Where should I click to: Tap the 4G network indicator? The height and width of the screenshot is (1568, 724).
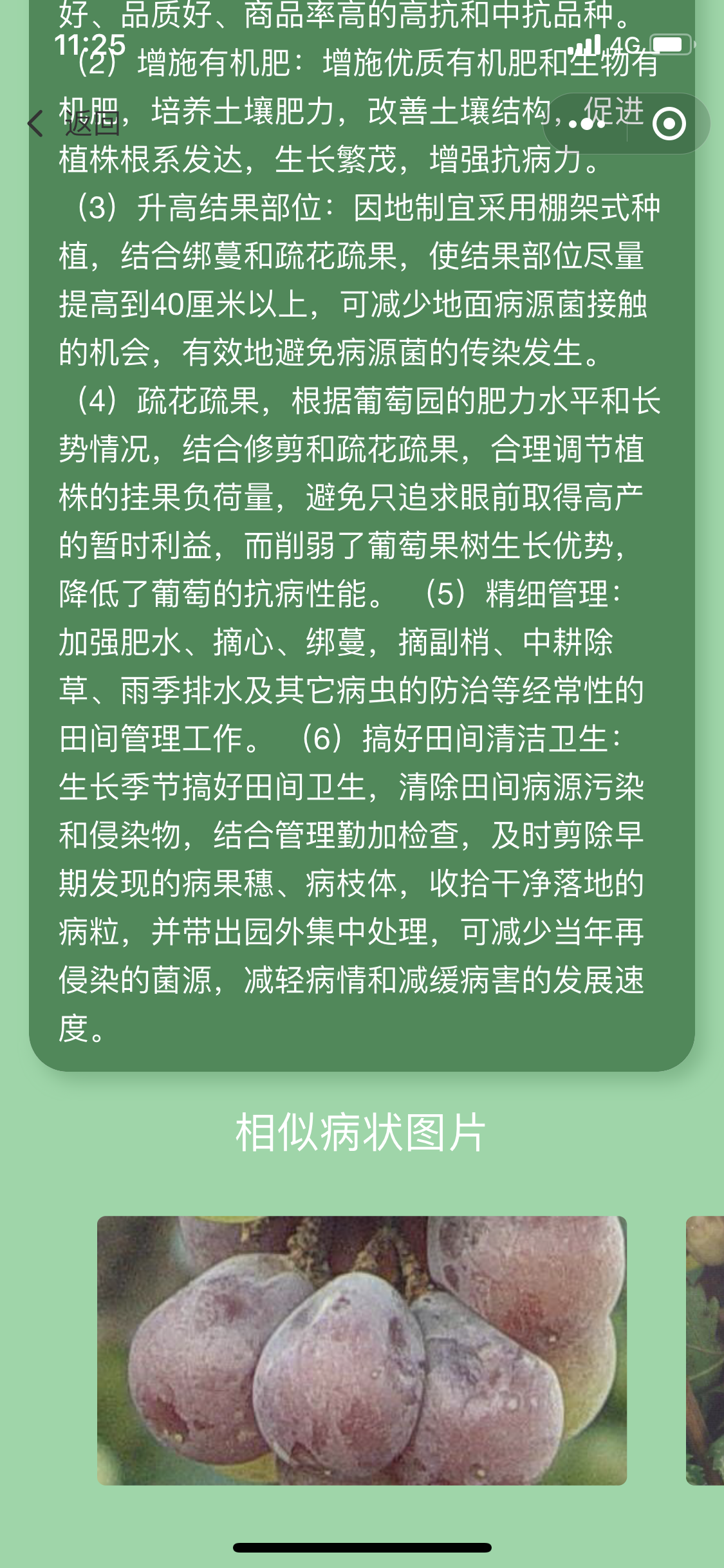coord(627,45)
